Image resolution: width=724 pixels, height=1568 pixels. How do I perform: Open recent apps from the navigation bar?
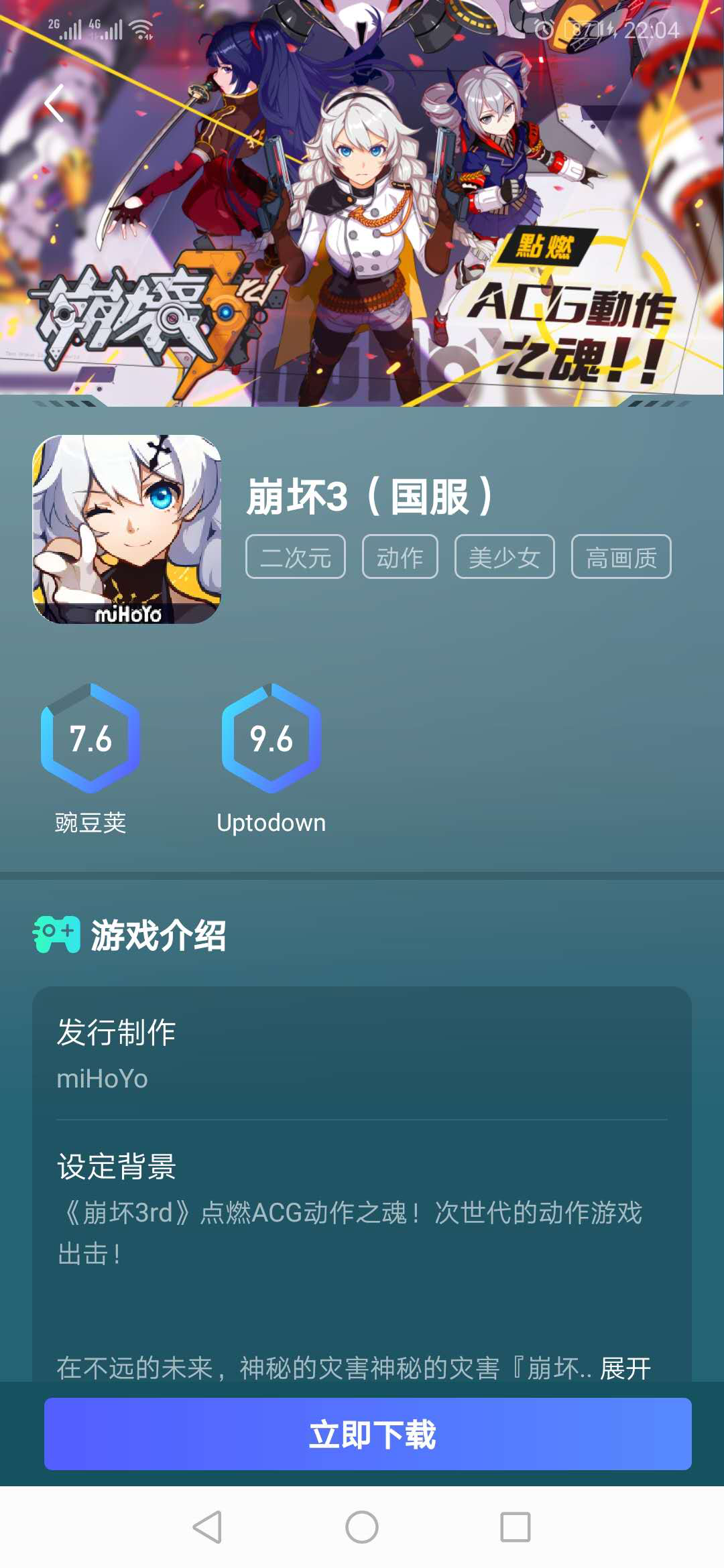(x=515, y=1527)
